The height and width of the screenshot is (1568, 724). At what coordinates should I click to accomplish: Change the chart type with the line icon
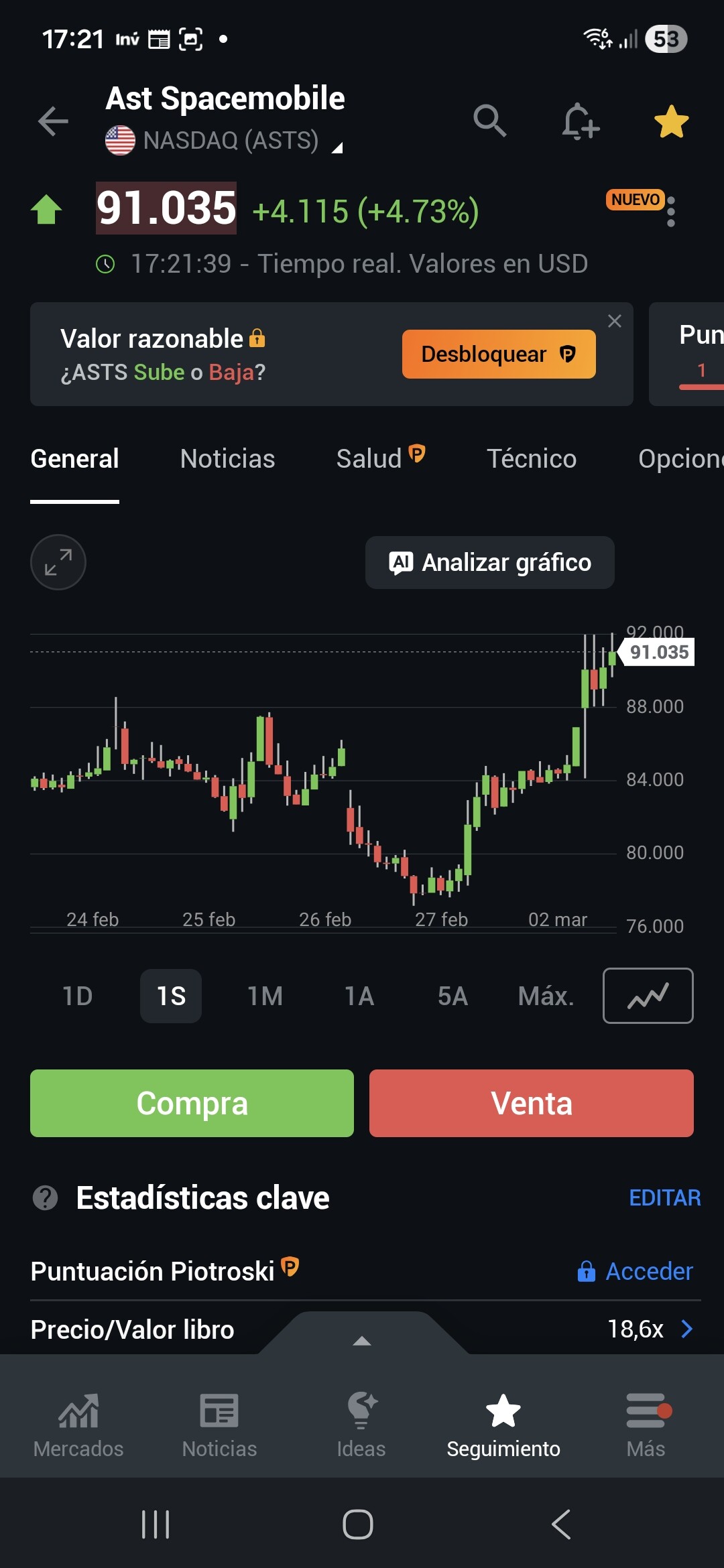[x=648, y=996]
